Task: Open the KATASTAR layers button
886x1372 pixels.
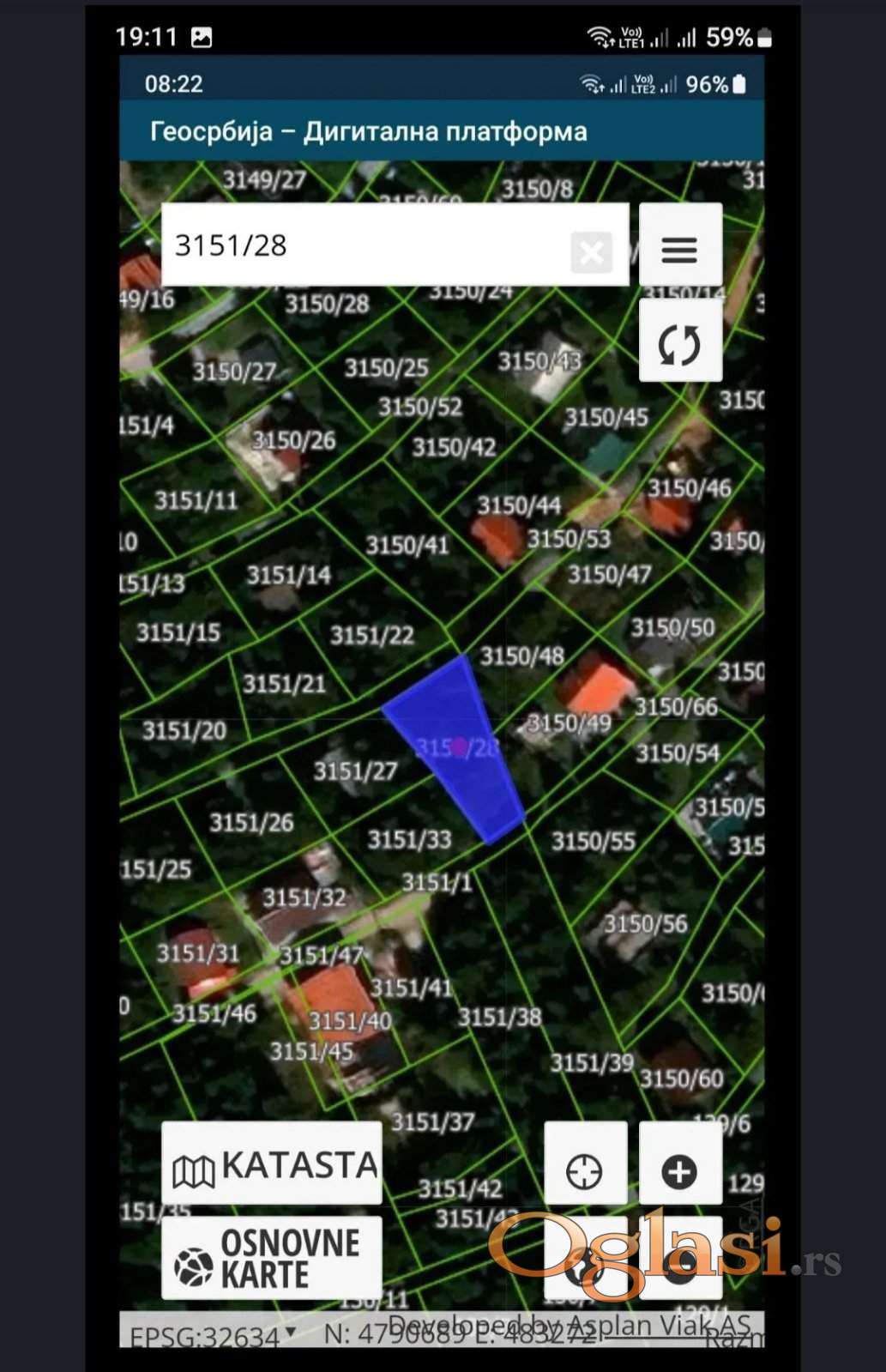Action: [x=272, y=1165]
